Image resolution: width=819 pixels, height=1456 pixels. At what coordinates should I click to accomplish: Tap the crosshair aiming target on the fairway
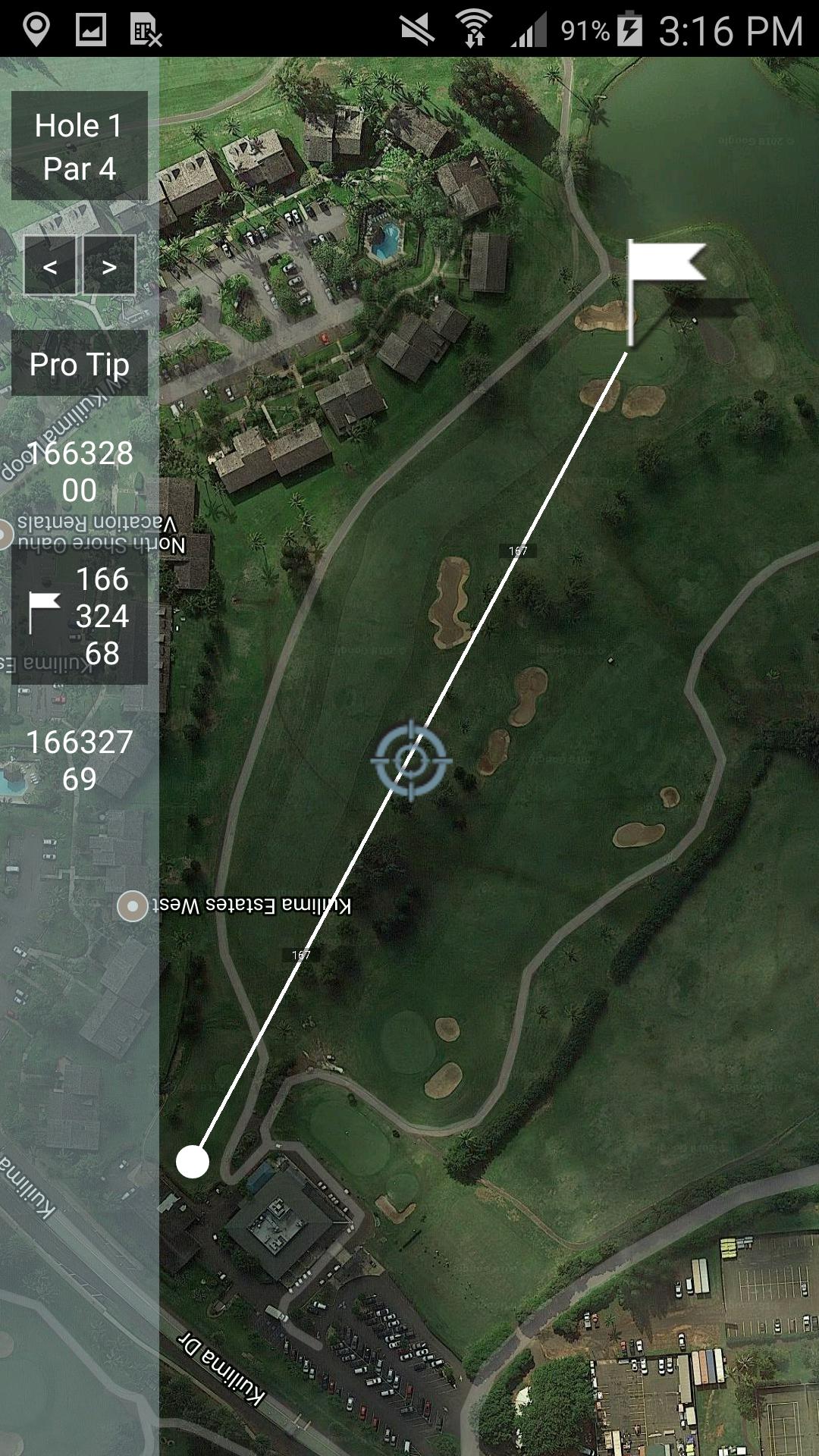[x=410, y=761]
